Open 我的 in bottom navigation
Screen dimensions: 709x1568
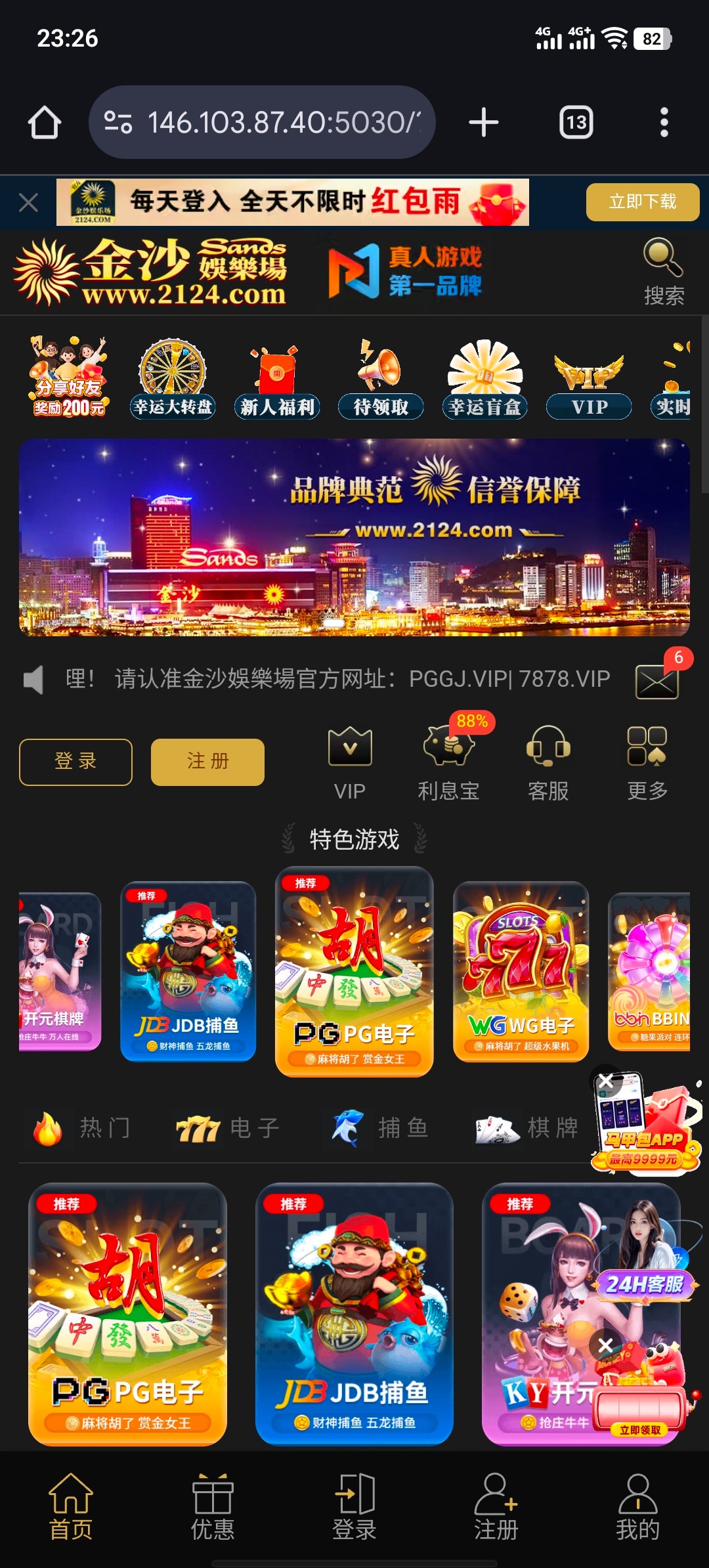point(637,1508)
